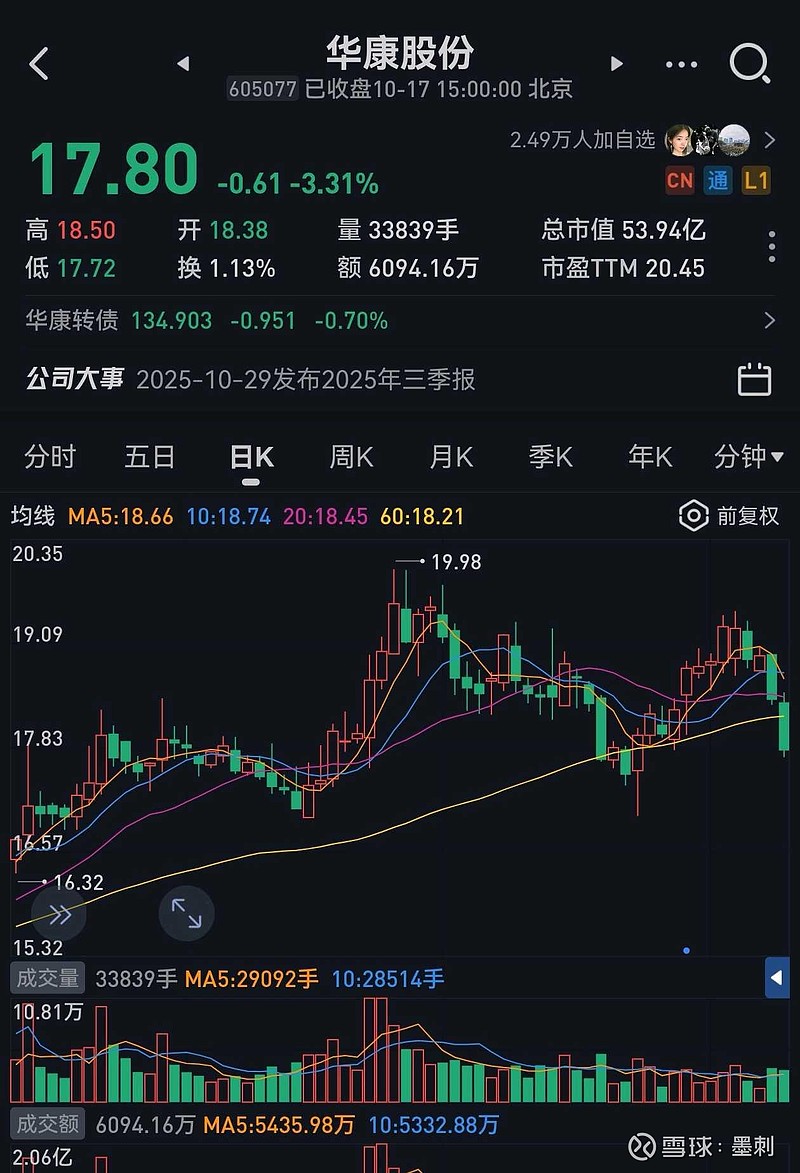800x1173 pixels.
Task: Switch to the 分时 chart tab
Action: (x=50, y=458)
